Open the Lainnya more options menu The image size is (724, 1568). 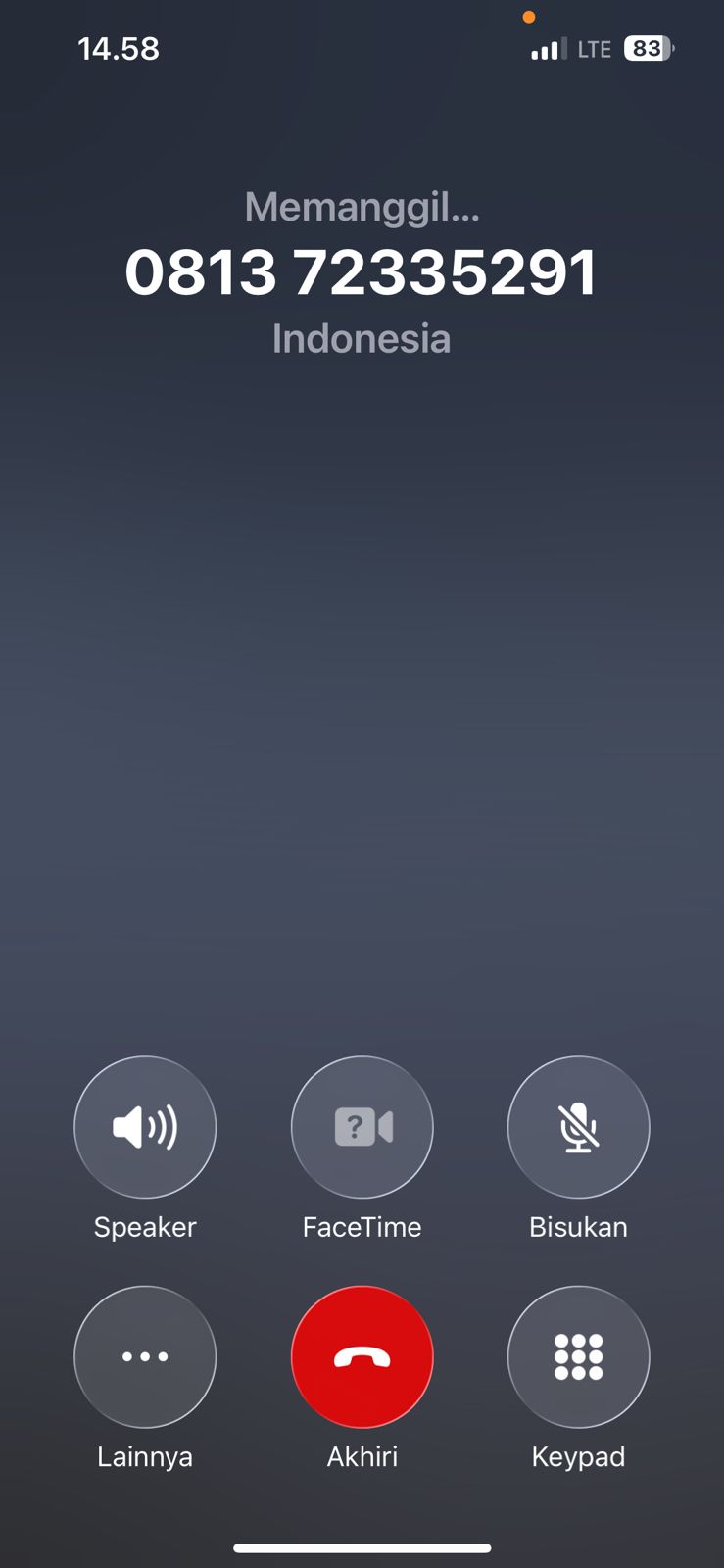[145, 1356]
